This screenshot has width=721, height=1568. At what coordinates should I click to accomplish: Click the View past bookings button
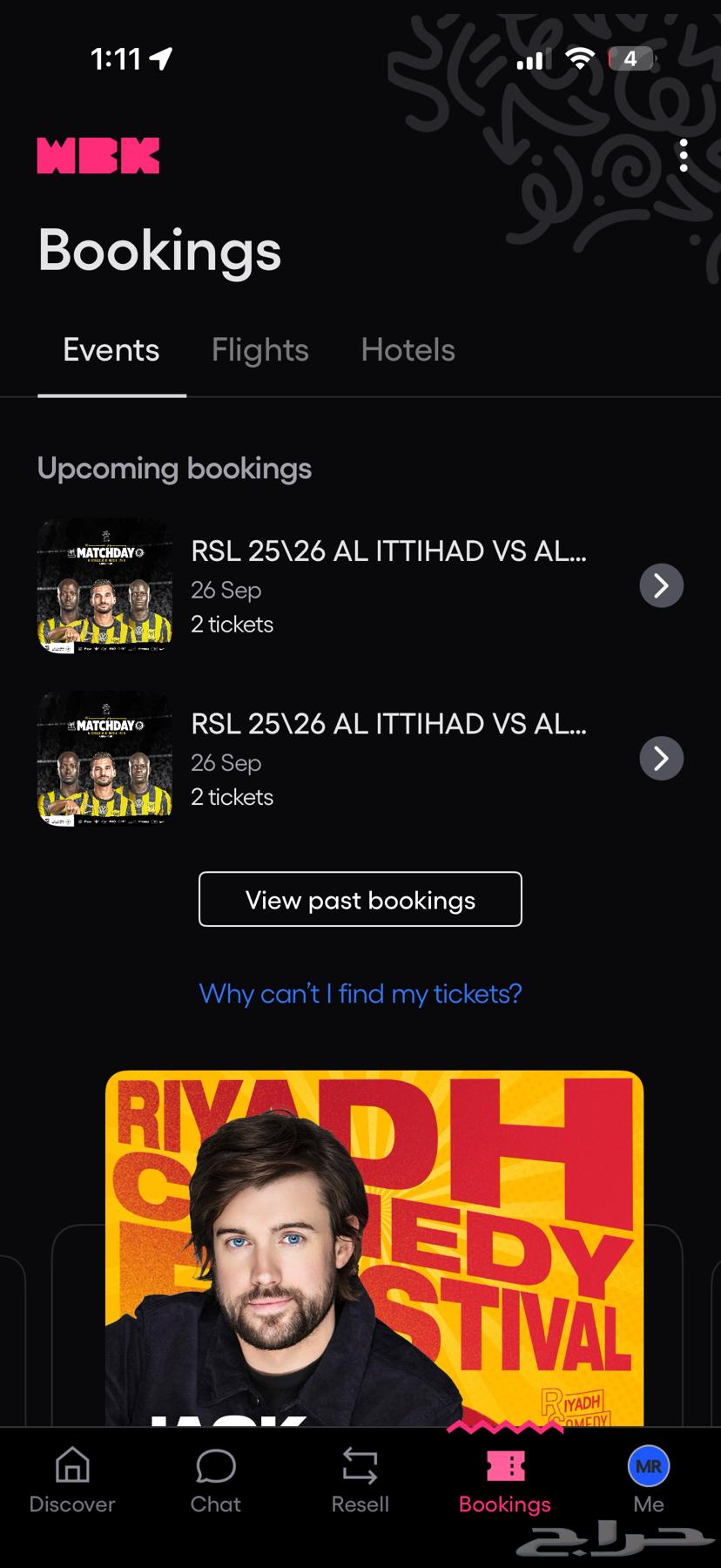coord(360,899)
